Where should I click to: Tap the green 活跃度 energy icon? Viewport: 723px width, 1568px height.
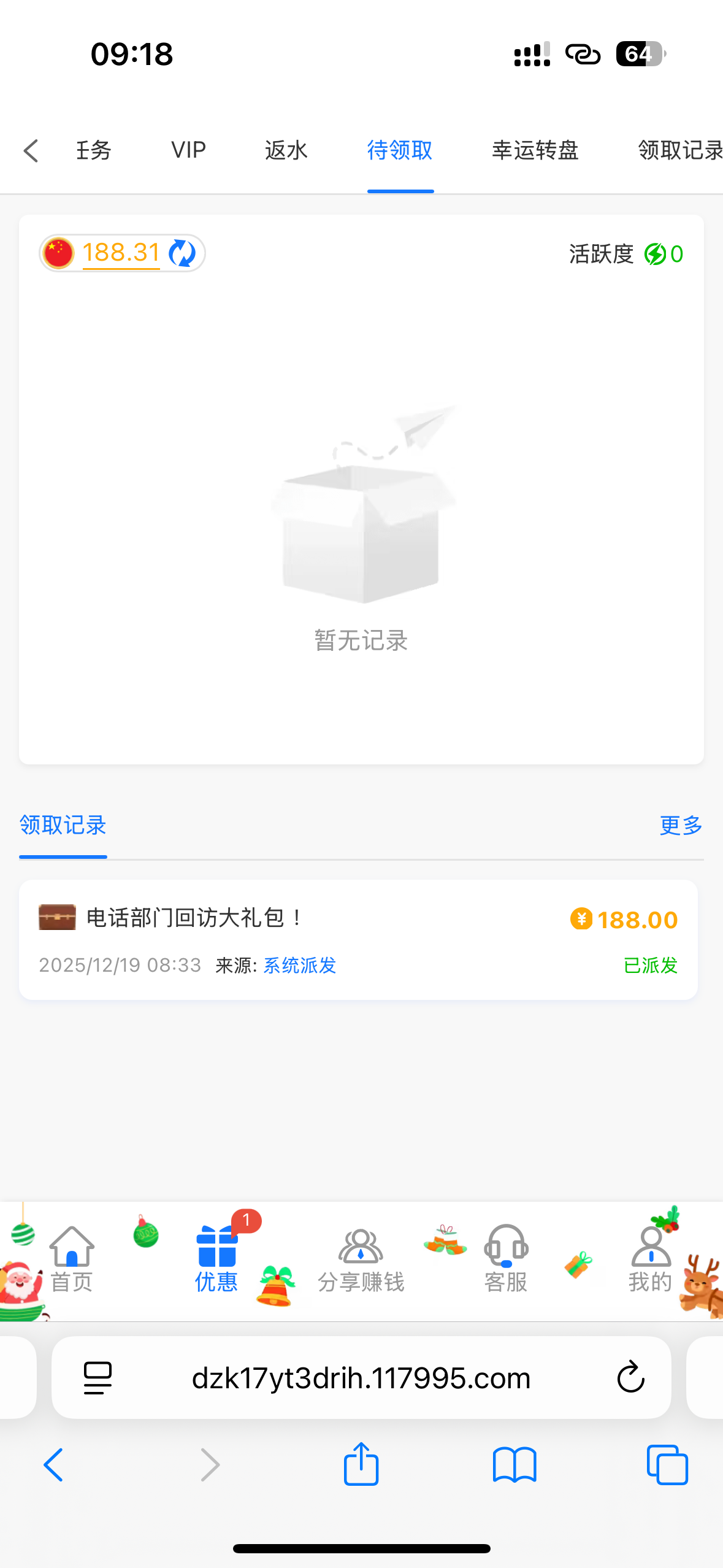(657, 254)
